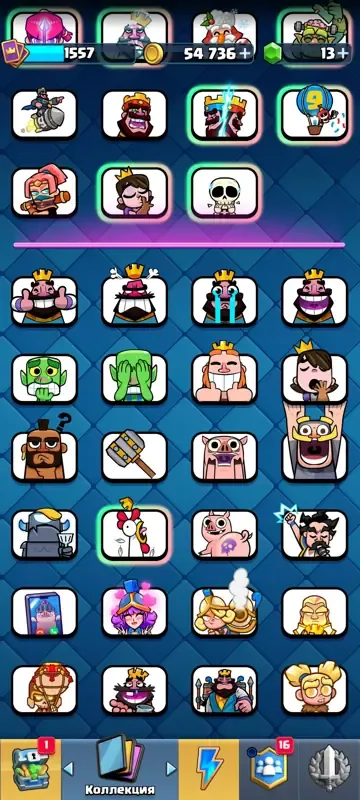360x800 pixels.
Task: Choose the goblin covering eyes emote
Action: pos(135,378)
